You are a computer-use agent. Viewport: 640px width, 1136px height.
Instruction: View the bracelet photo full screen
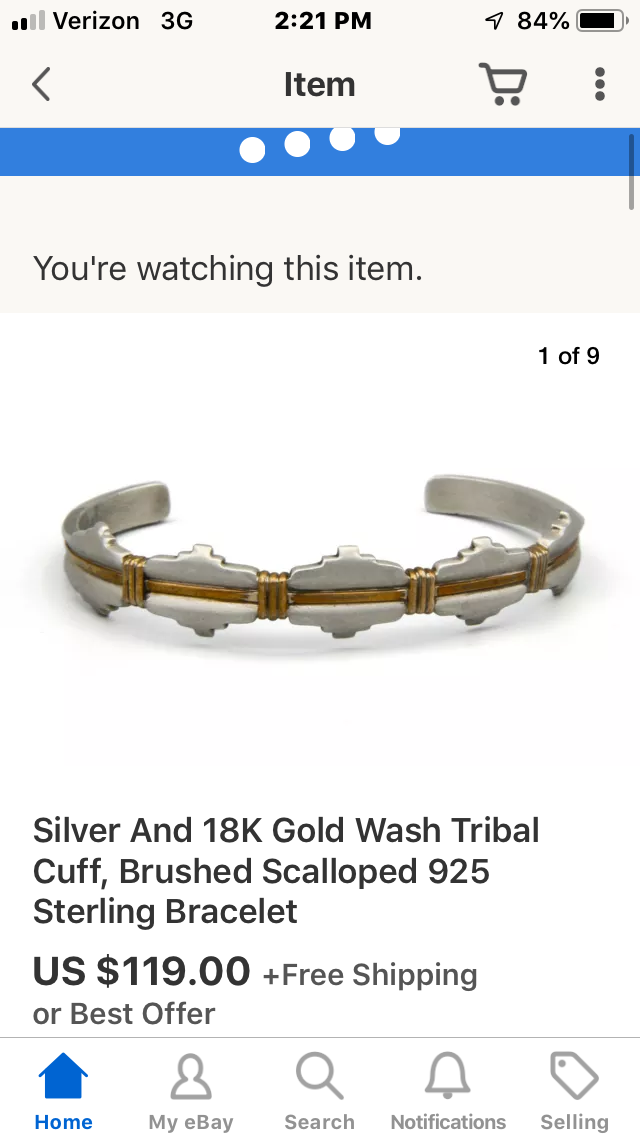tap(320, 556)
